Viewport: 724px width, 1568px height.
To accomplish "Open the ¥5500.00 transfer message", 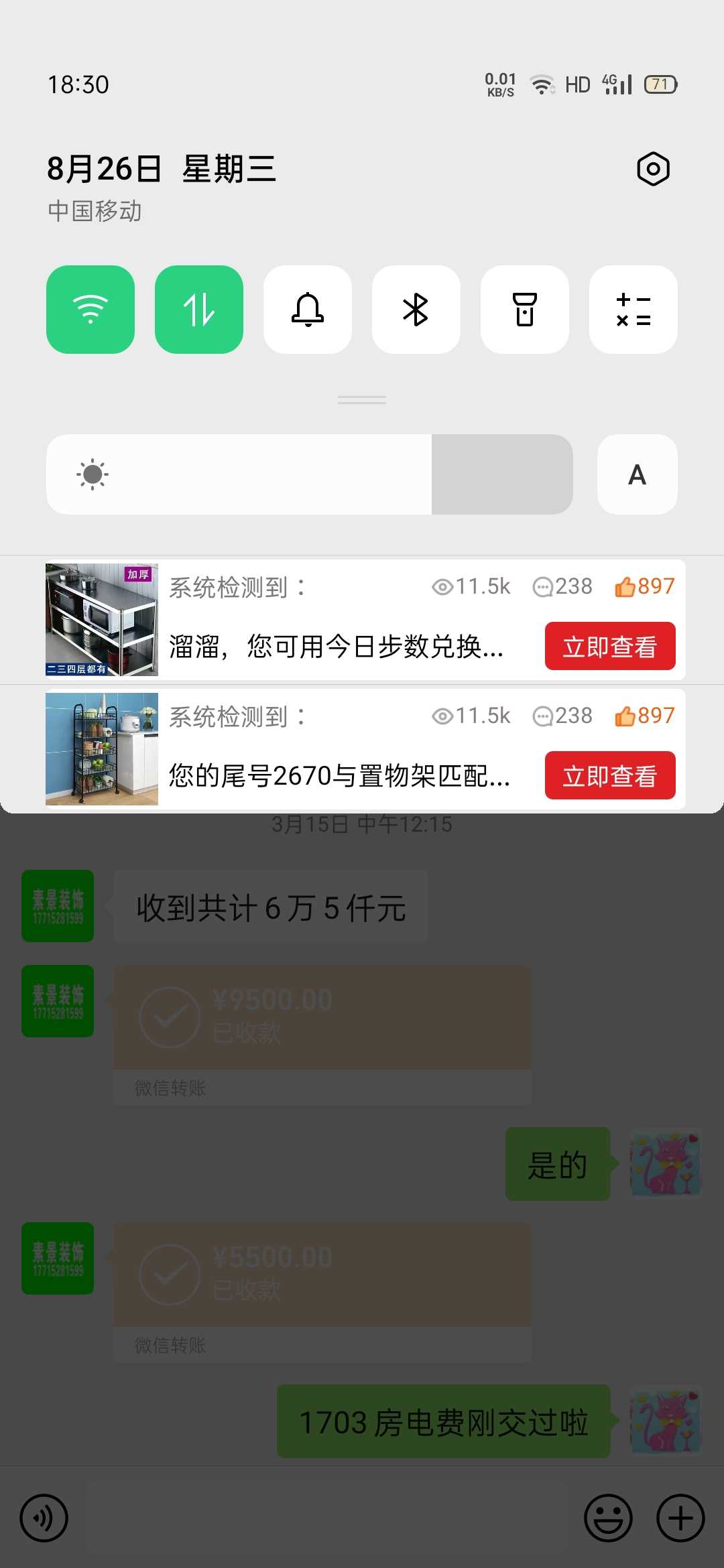I will tap(322, 1275).
